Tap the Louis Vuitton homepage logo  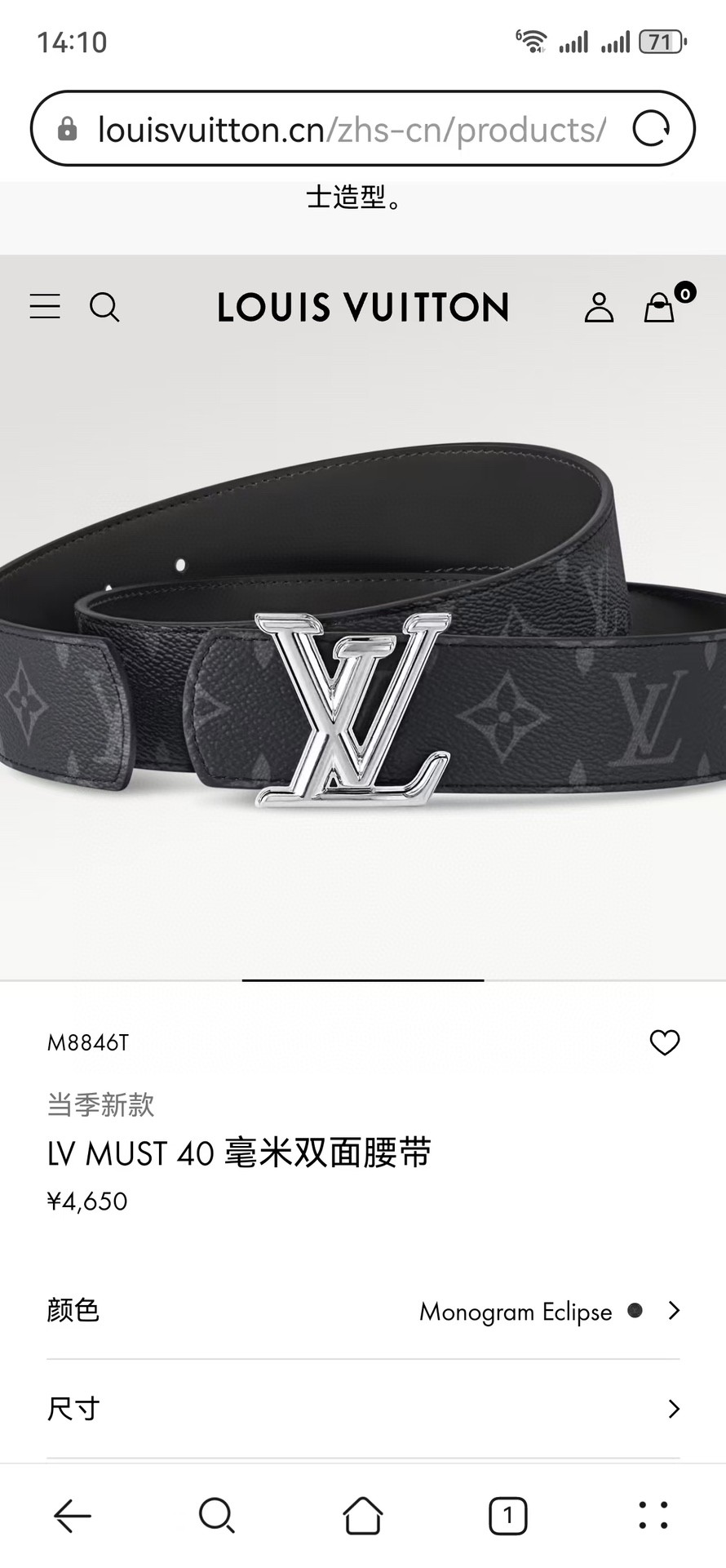(363, 308)
